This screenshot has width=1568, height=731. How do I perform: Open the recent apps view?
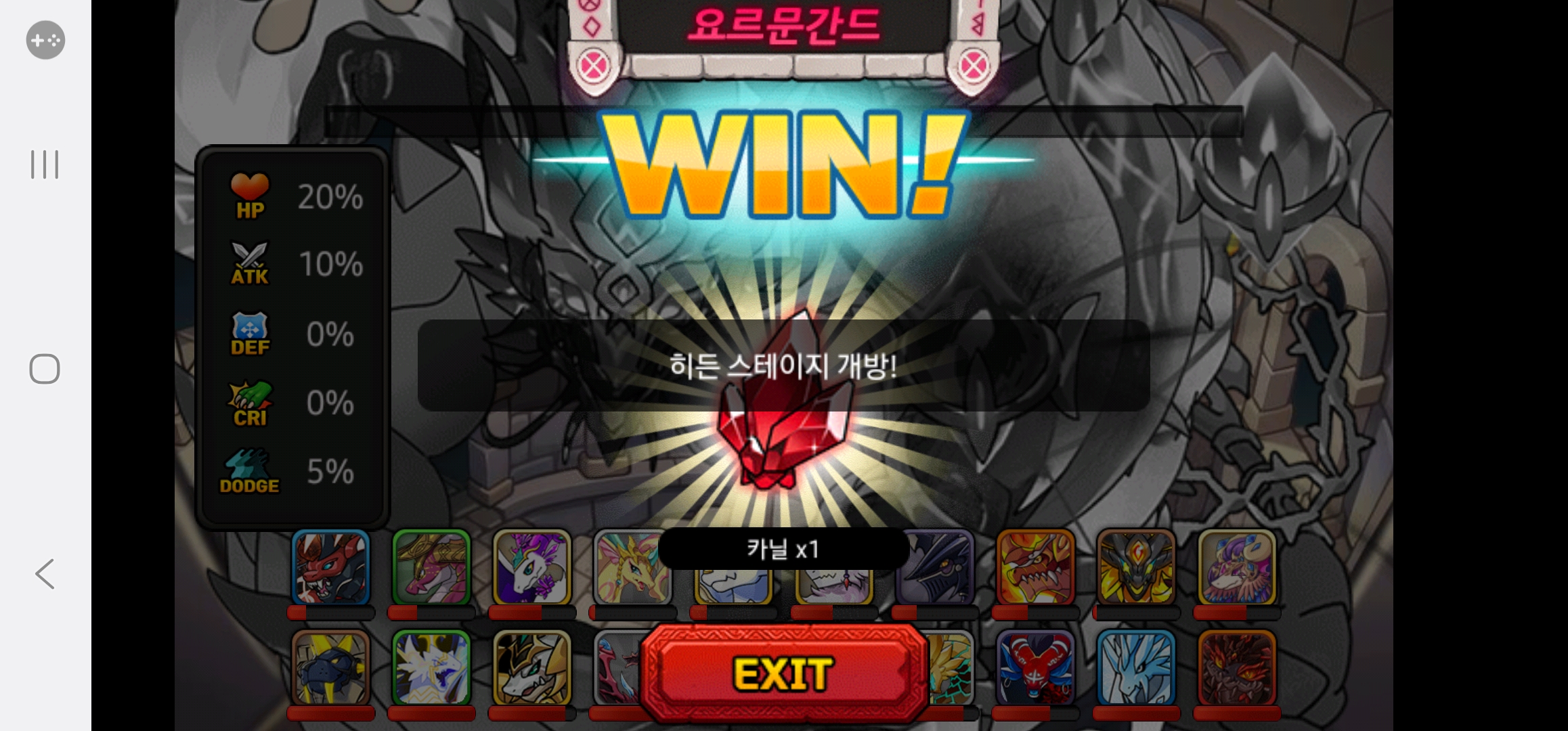[x=45, y=164]
